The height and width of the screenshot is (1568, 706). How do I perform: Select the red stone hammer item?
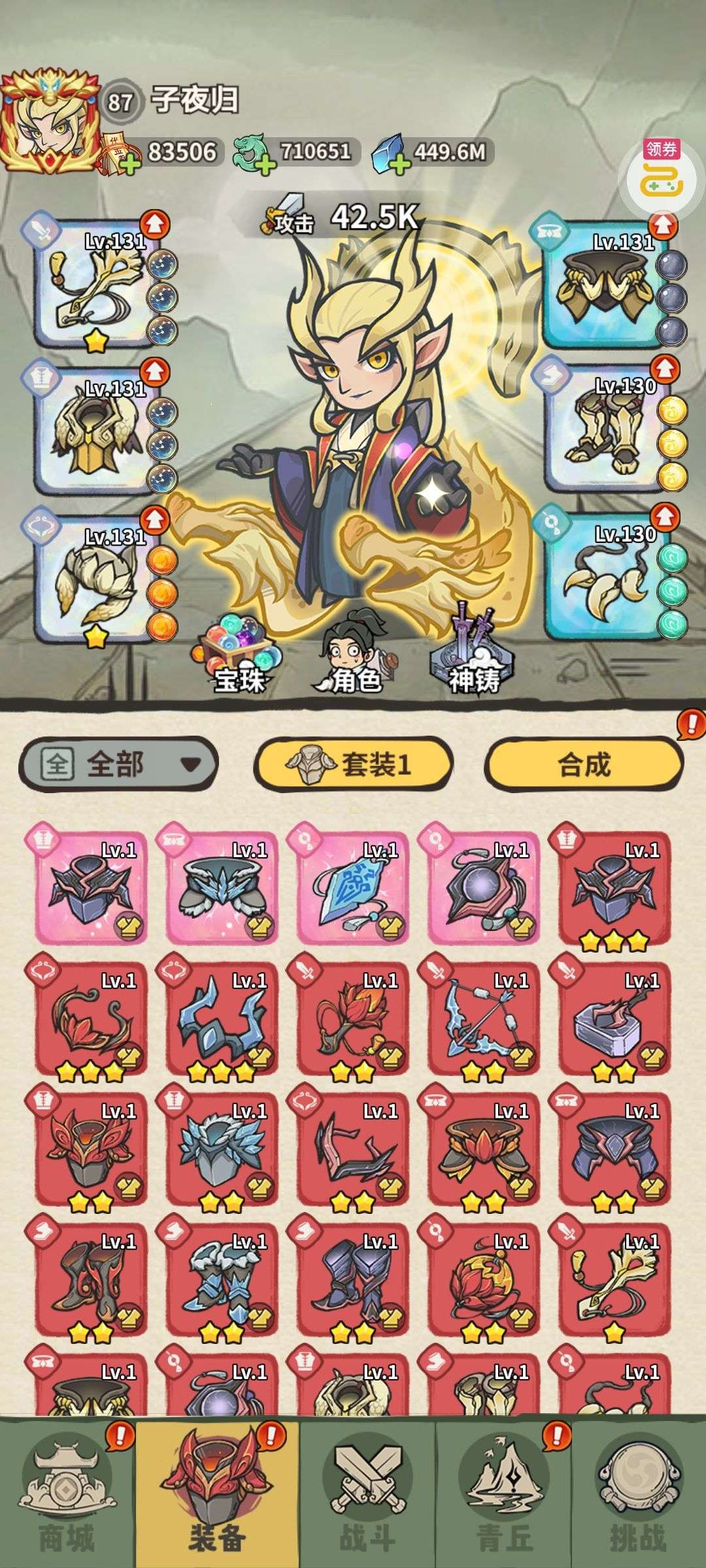coord(615,1019)
